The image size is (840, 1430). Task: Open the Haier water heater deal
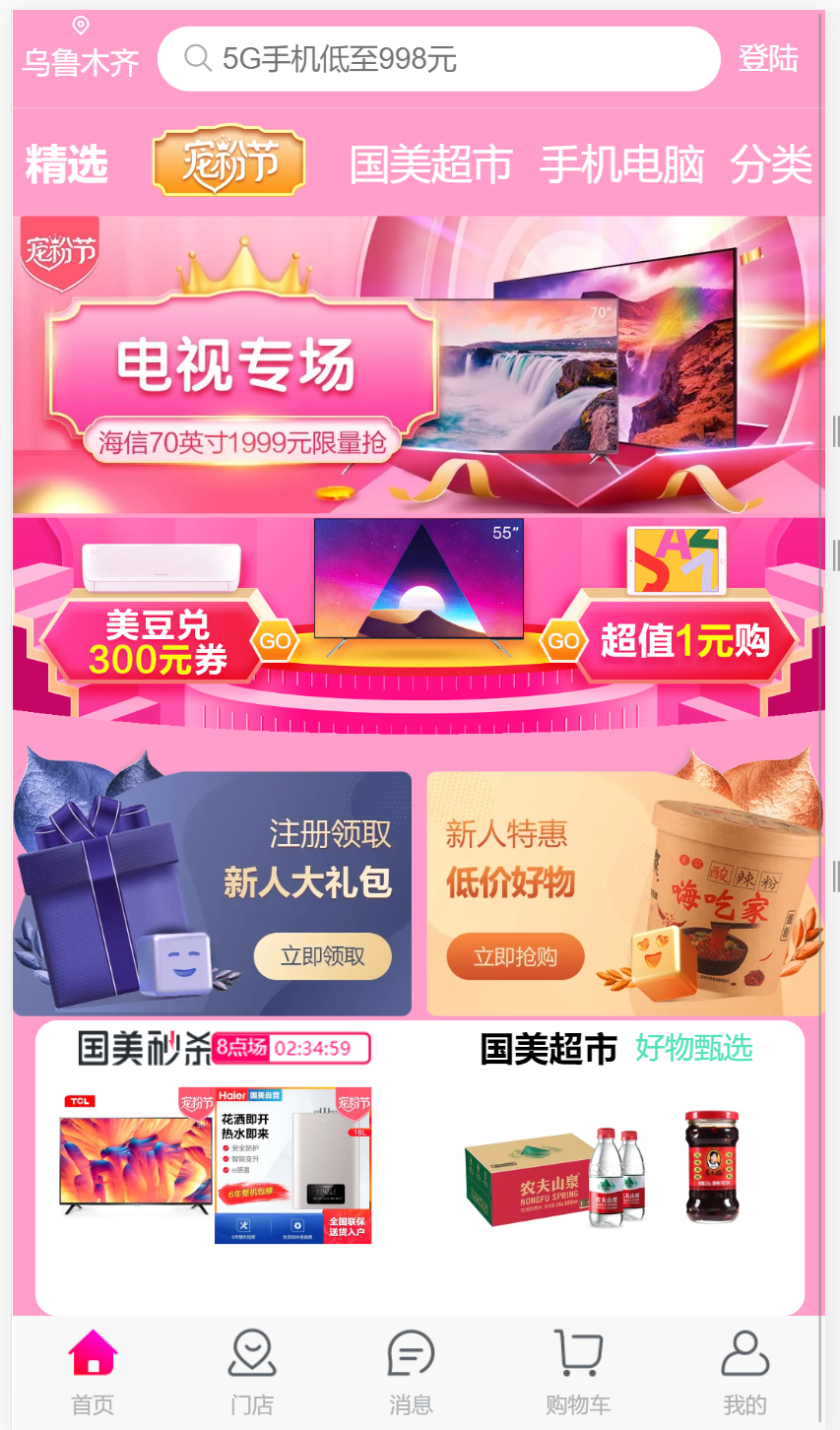point(293,1165)
